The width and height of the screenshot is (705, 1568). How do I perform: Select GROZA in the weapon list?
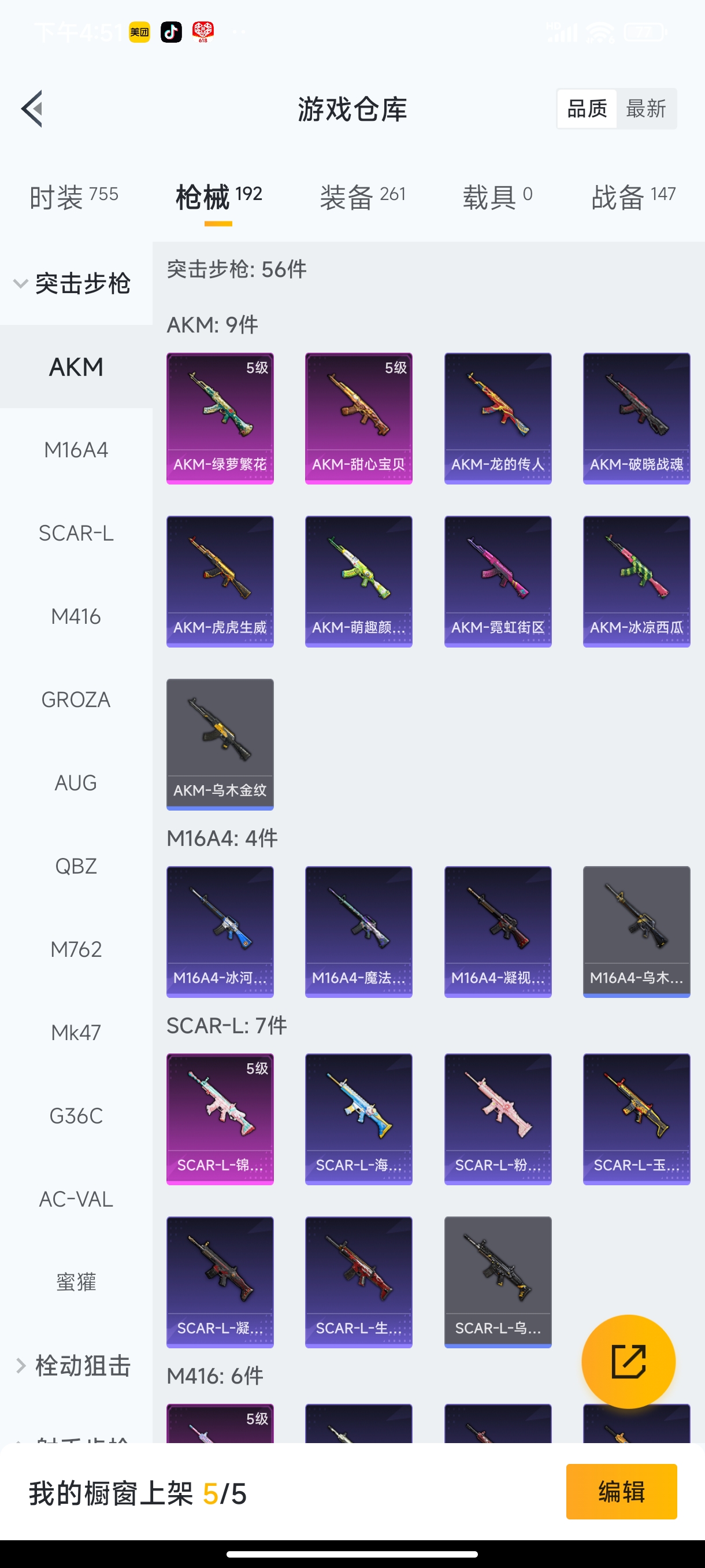(x=76, y=700)
